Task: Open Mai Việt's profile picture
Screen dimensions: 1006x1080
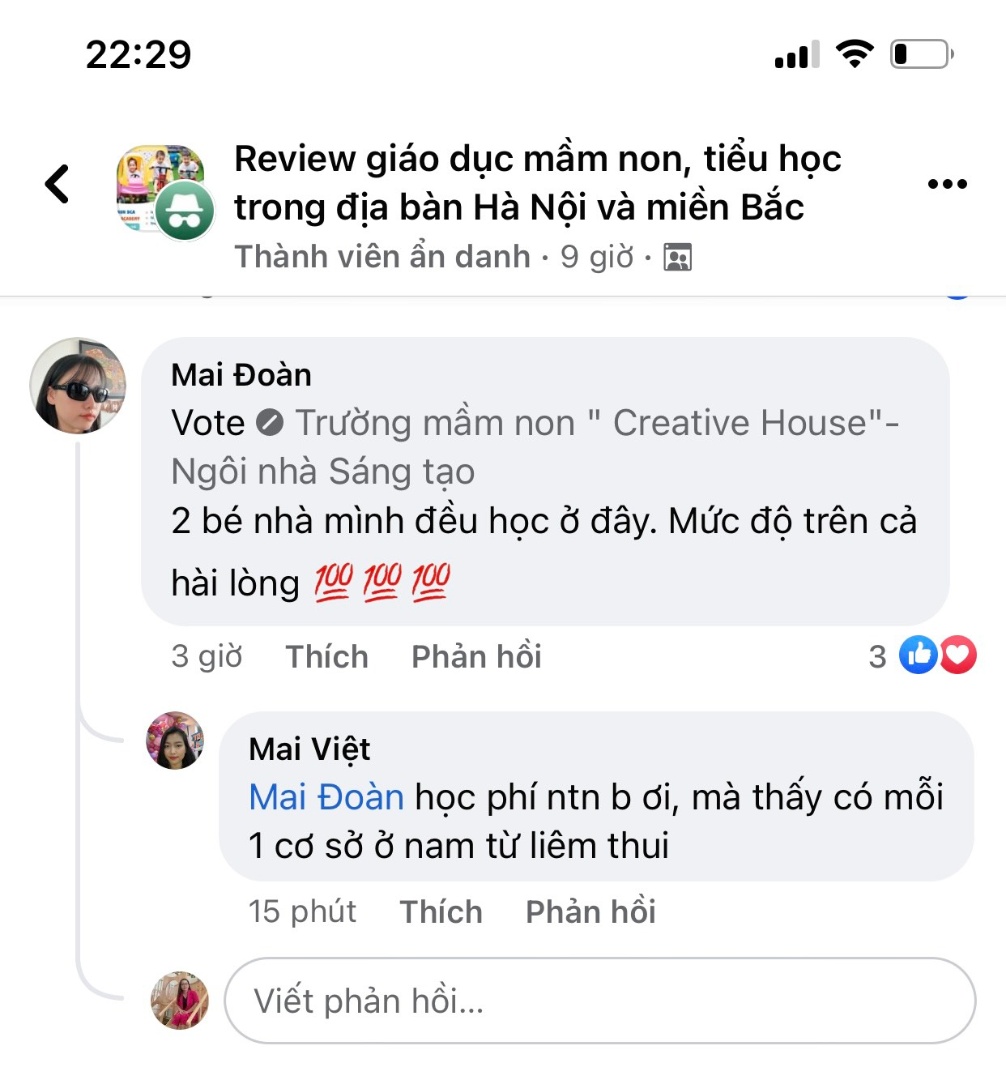Action: point(175,741)
